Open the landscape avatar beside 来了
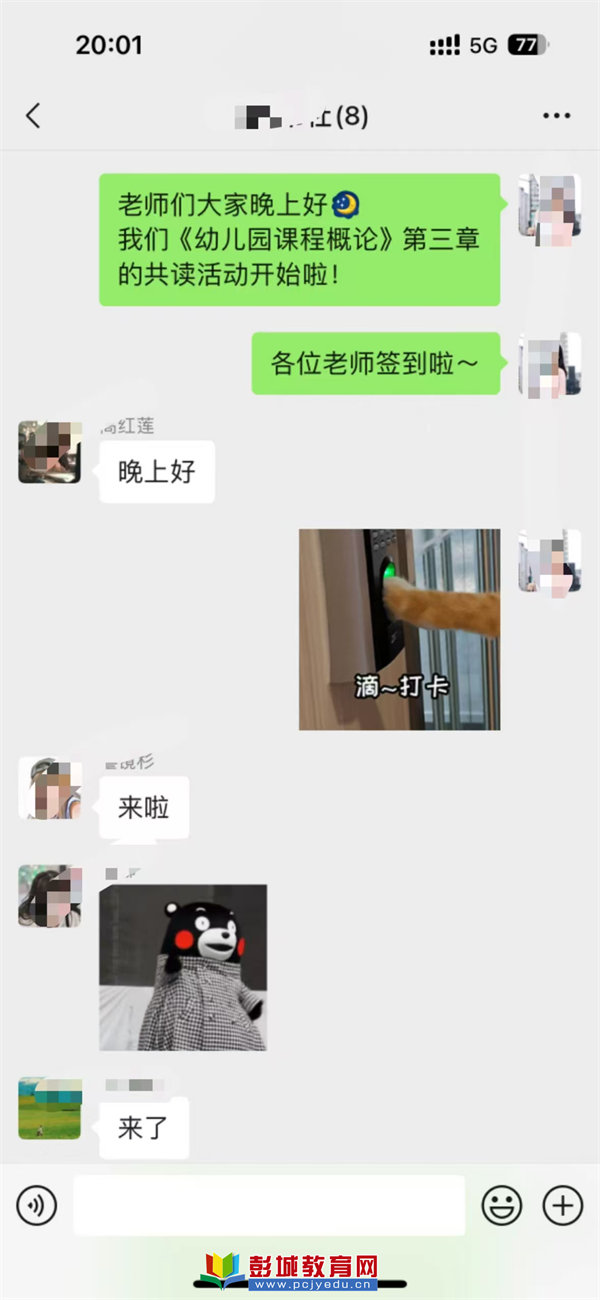 coord(50,1108)
